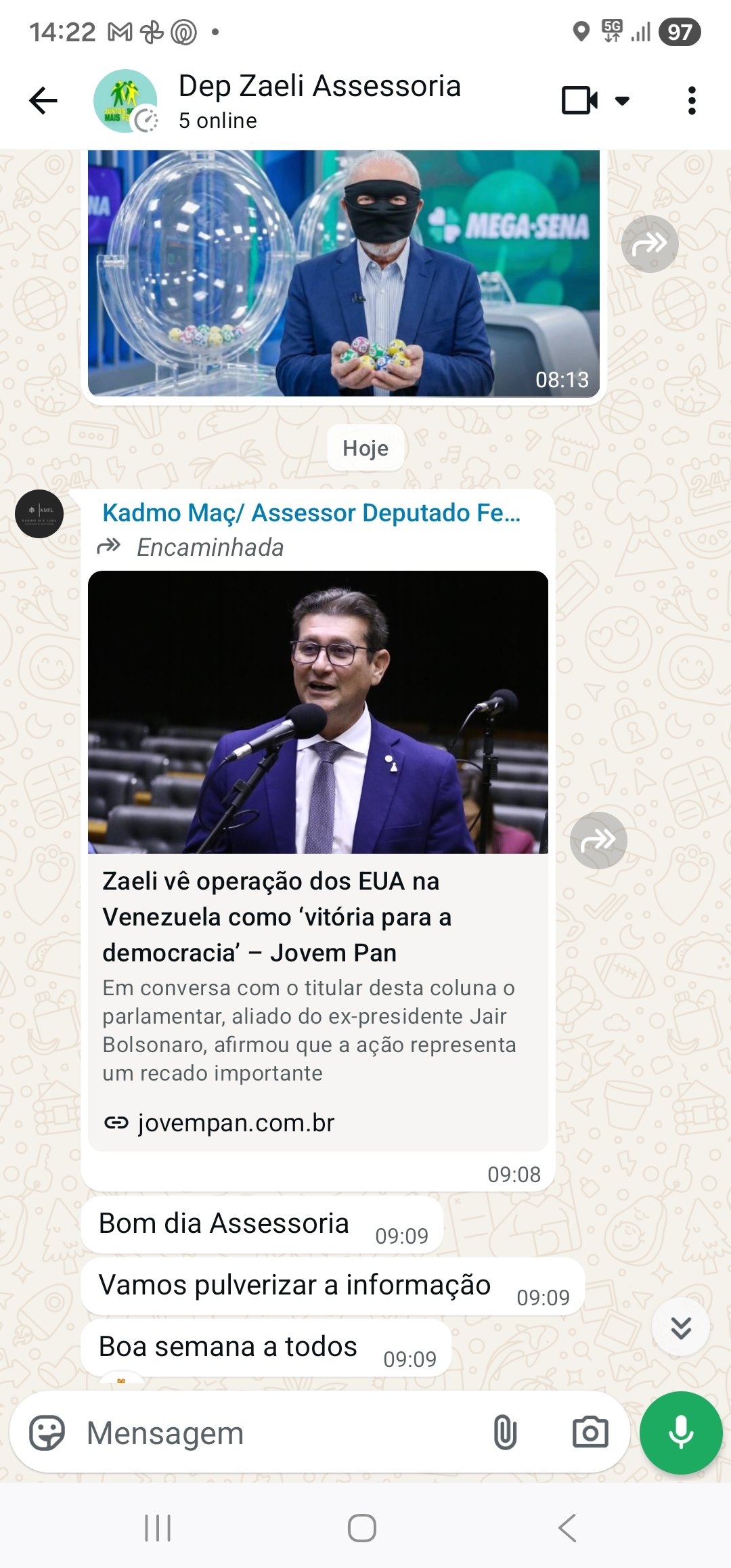This screenshot has height=1568, width=731.
Task: Open Dep Zaeli Assessoria group info
Action: point(319,100)
